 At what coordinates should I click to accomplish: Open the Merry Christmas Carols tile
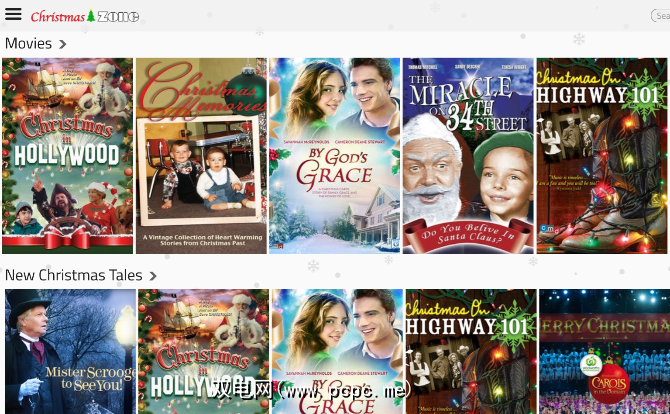coord(604,351)
